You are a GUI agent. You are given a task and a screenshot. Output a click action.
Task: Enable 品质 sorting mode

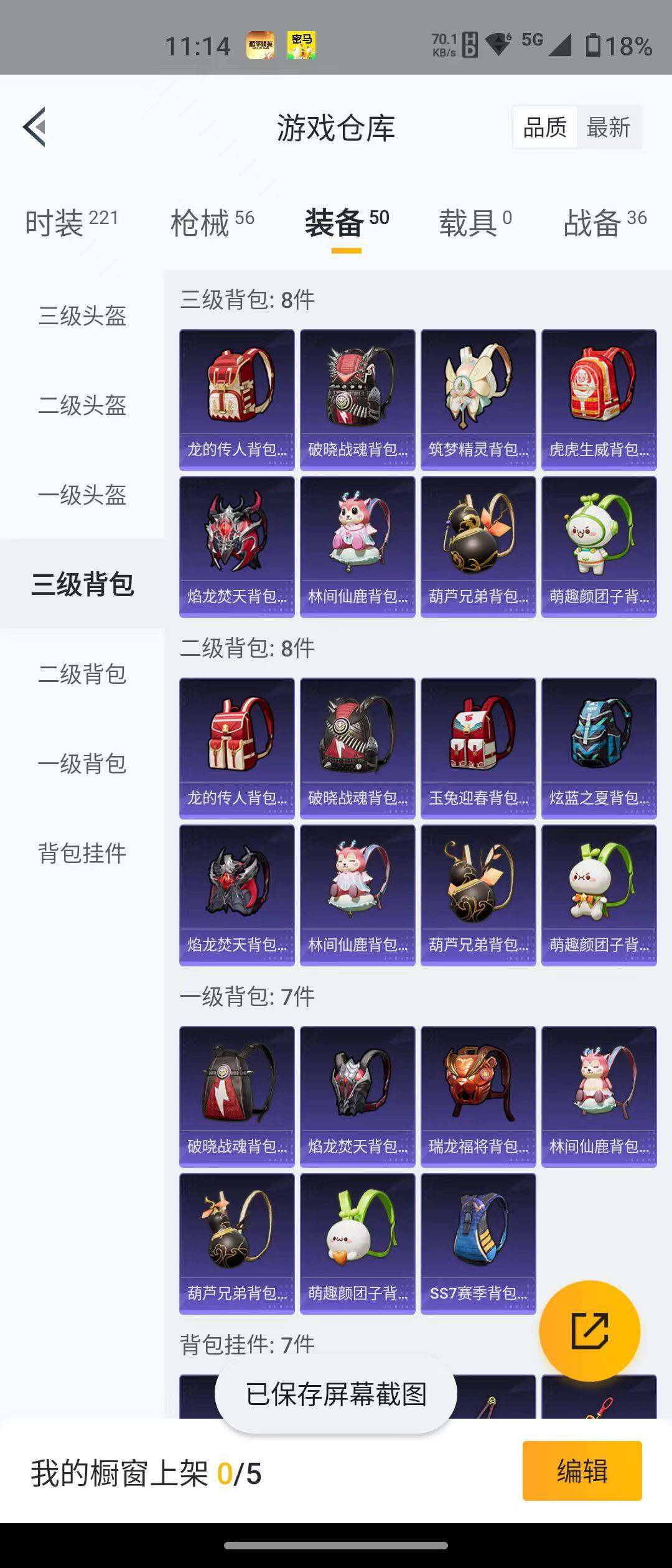click(544, 126)
